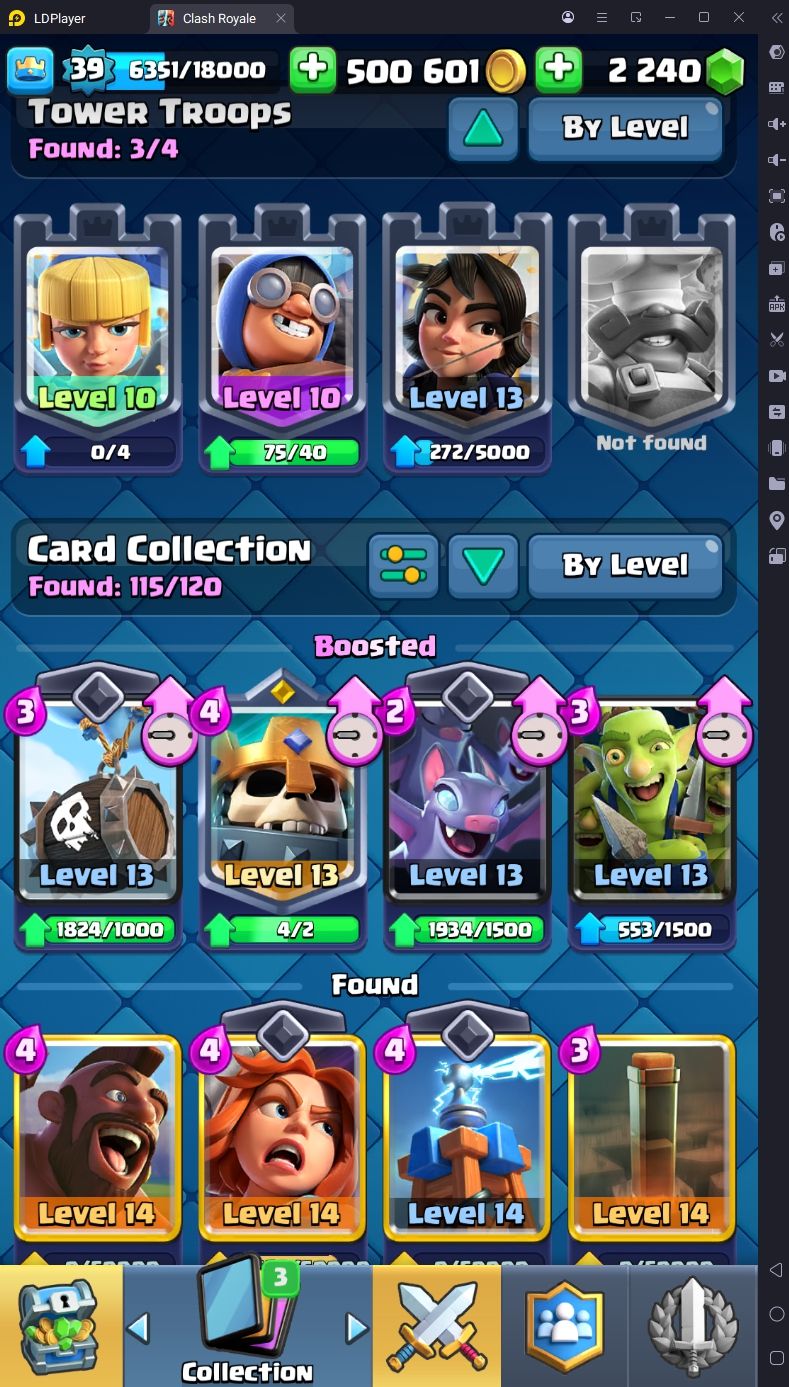
Task: Switch to the Battle tab with crossed swords
Action: (437, 1325)
